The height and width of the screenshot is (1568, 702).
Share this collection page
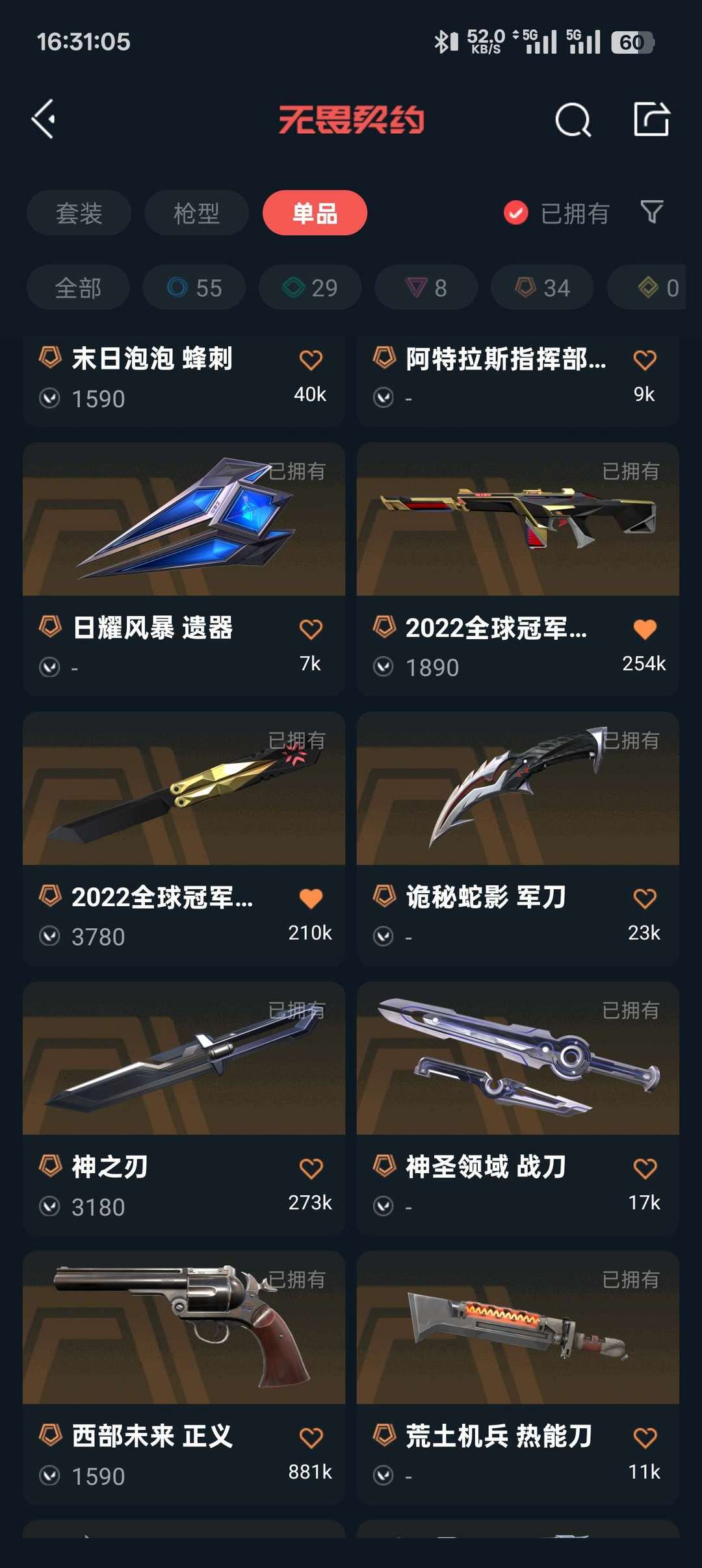651,120
